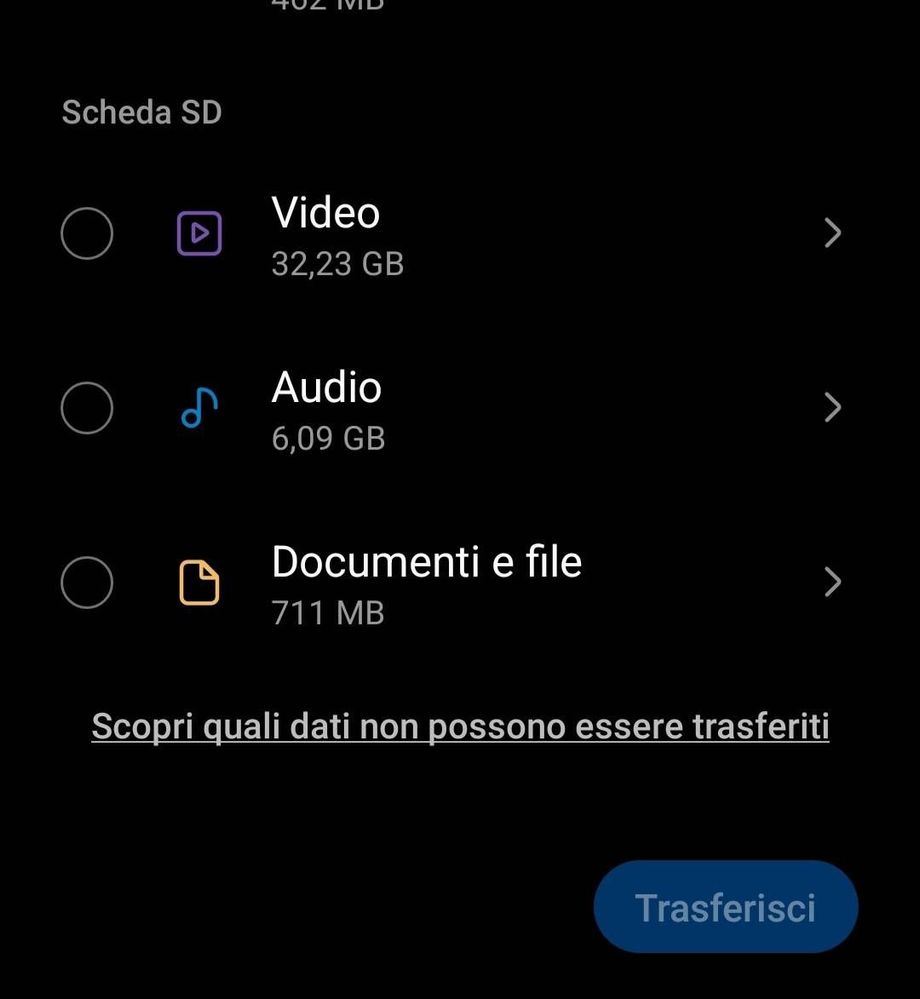Open the link about non-transferable data
The height and width of the screenshot is (999, 920).
(460, 726)
